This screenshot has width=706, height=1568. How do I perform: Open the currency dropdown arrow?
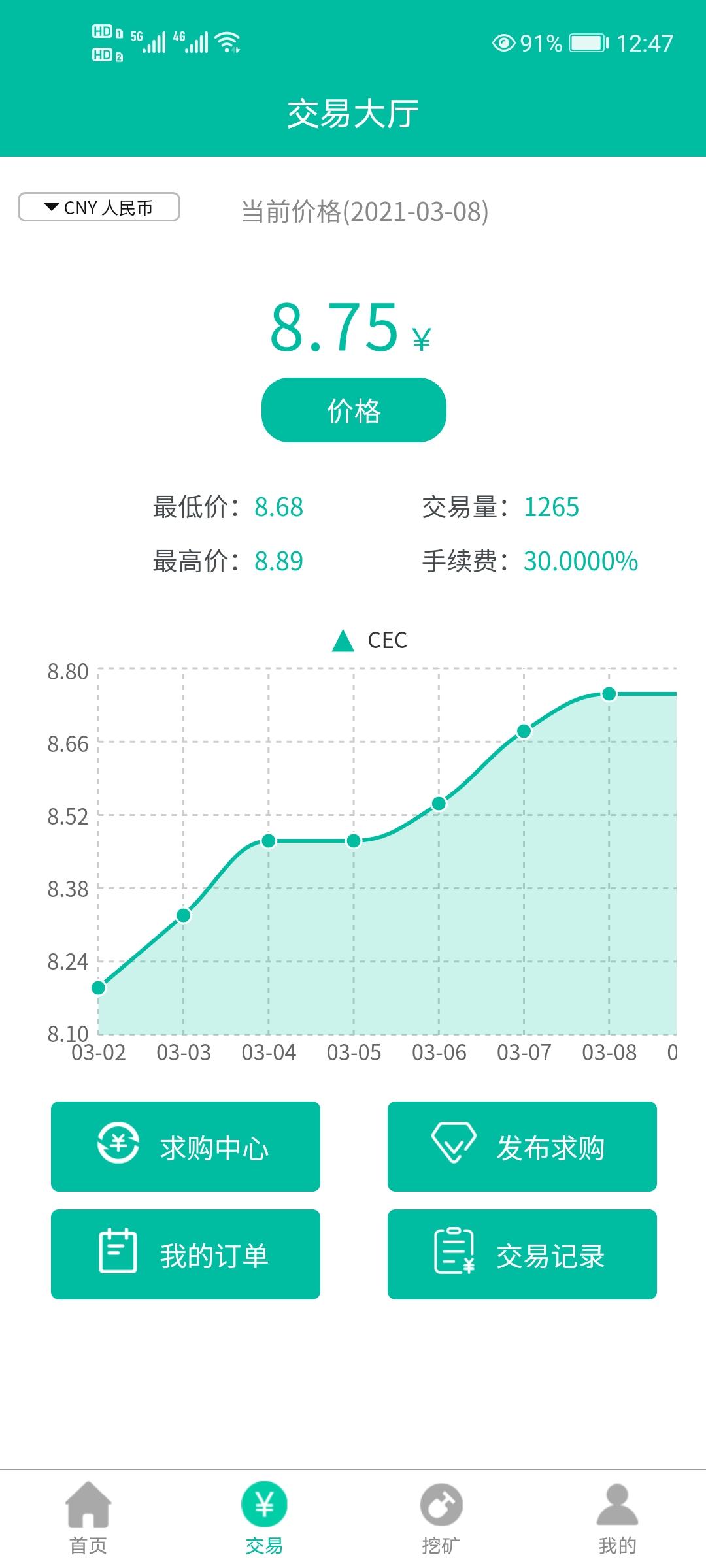50,208
